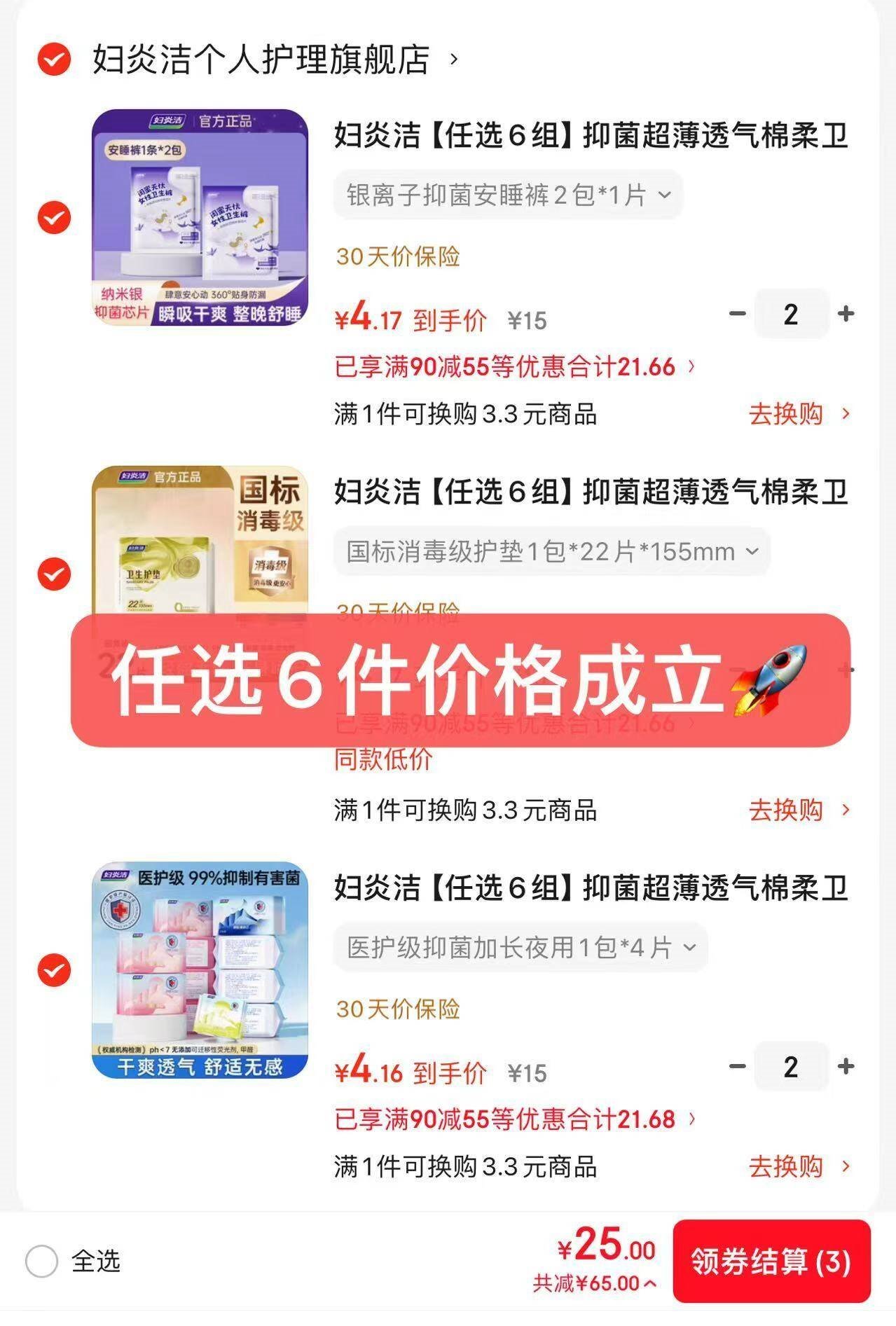Image resolution: width=896 pixels, height=1326 pixels.
Task: Expand the 共减¥65.00 discount breakdown
Action: [595, 1283]
